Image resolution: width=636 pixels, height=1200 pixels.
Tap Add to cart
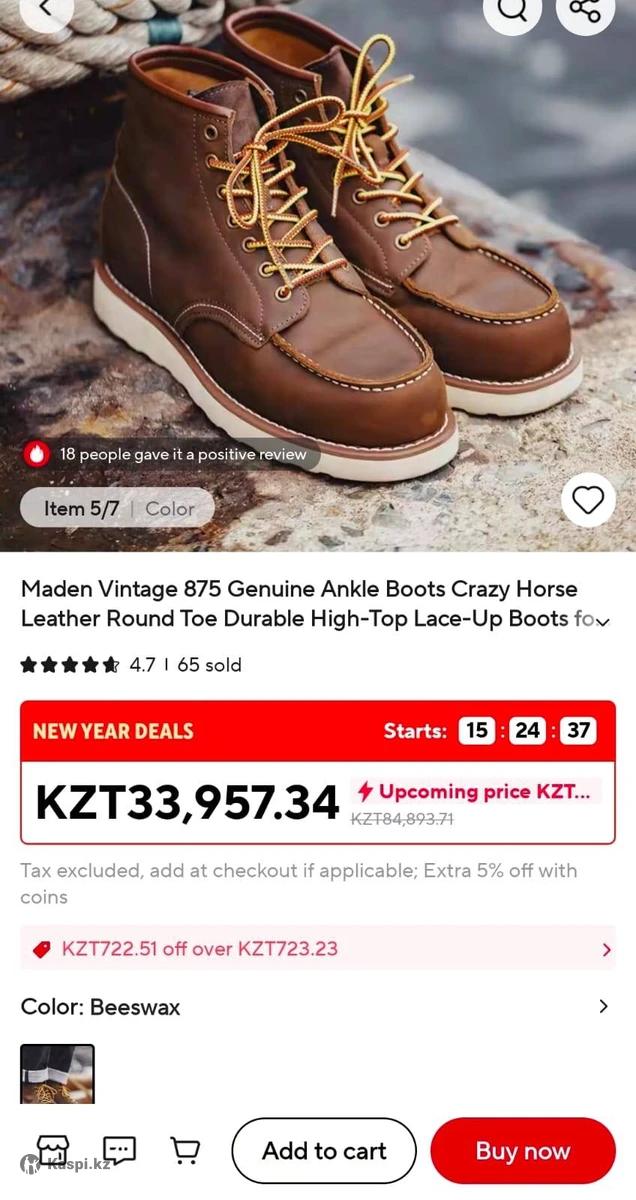click(x=324, y=1151)
